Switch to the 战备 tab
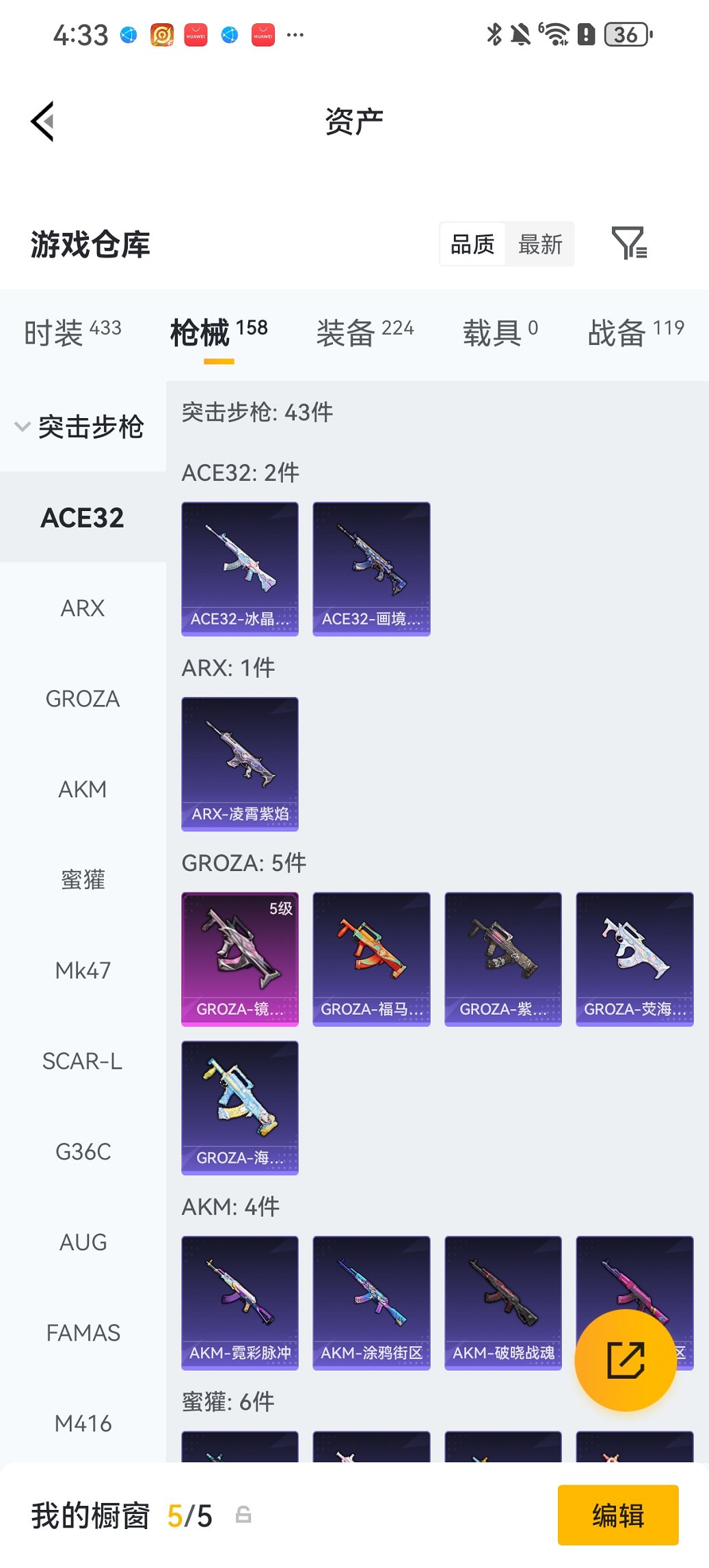 pyautogui.click(x=635, y=333)
